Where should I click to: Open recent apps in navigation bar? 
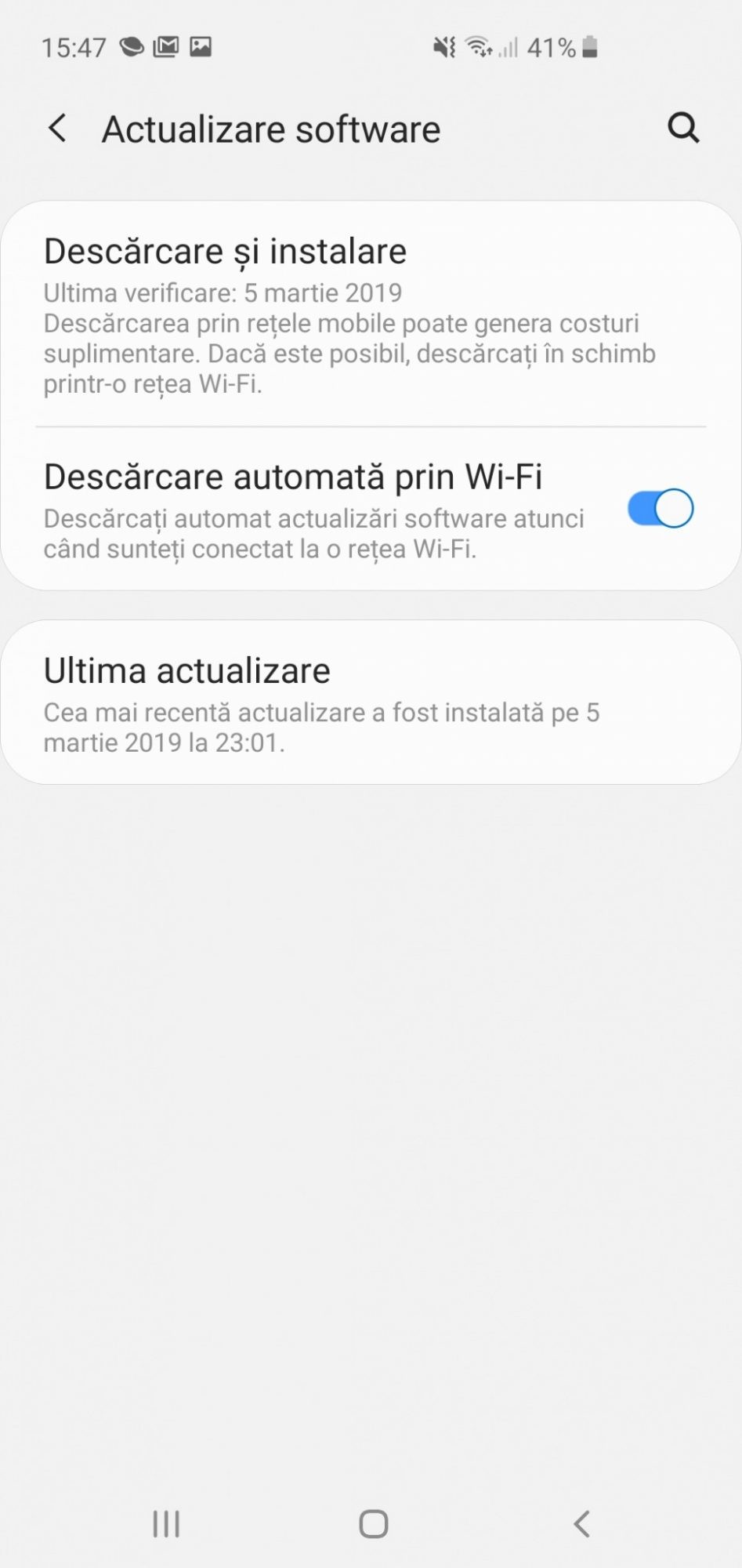(166, 1524)
